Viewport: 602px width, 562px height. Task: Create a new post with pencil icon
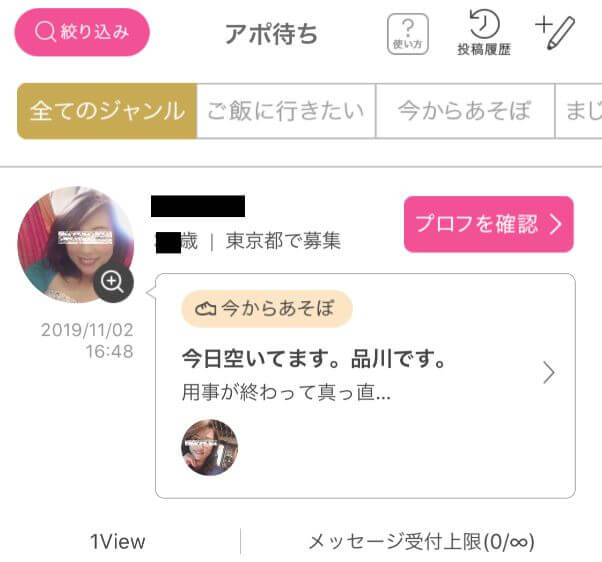(x=556, y=32)
